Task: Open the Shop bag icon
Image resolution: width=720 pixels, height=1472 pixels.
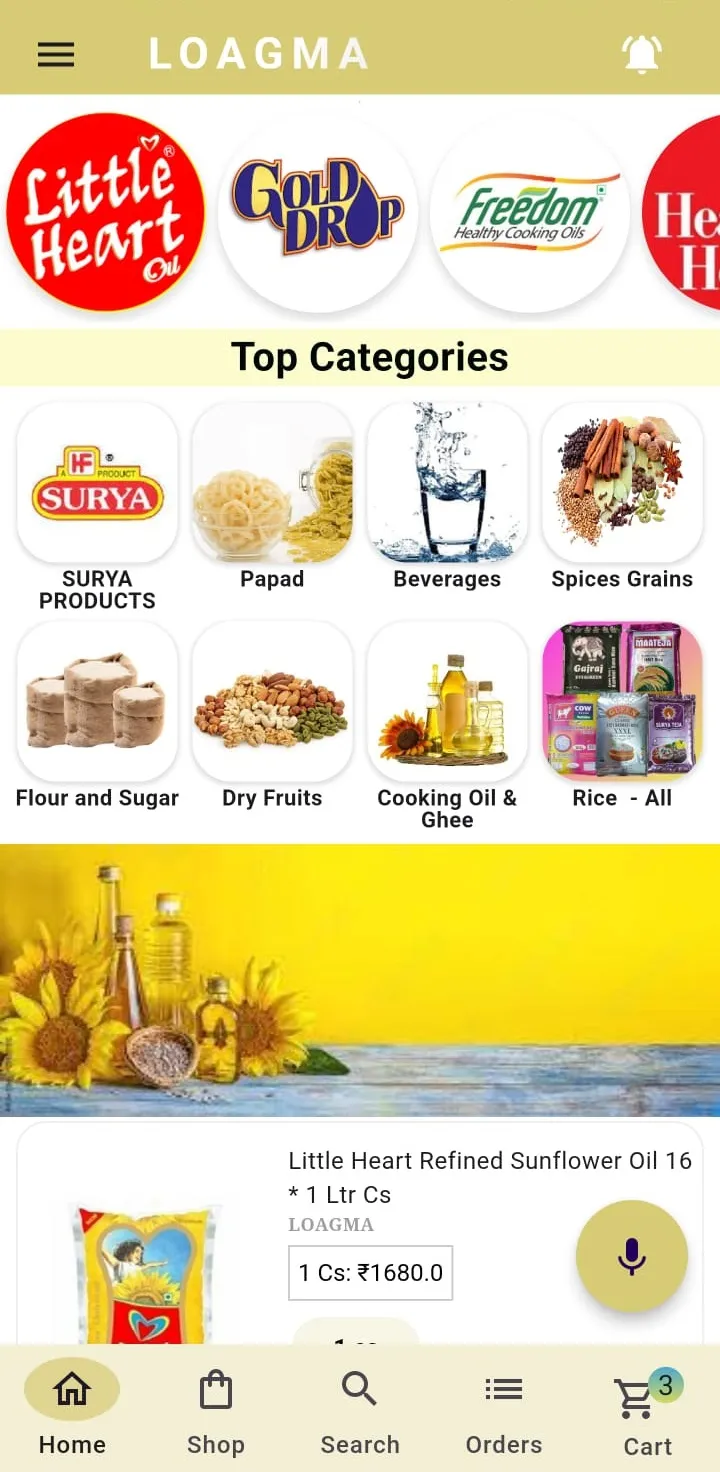Action: [x=215, y=1389]
